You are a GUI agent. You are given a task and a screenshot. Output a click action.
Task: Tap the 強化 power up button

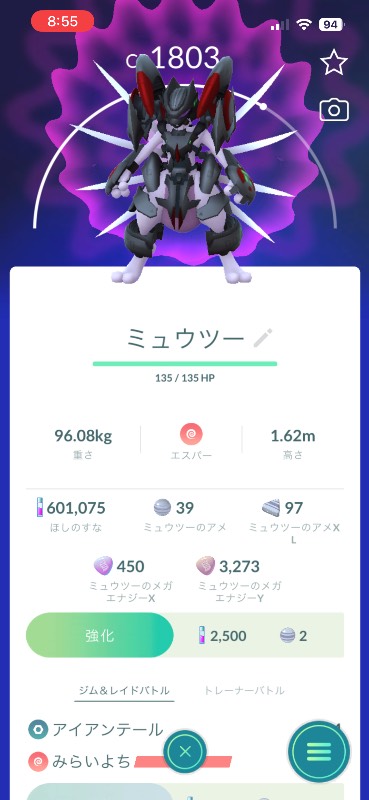point(100,635)
